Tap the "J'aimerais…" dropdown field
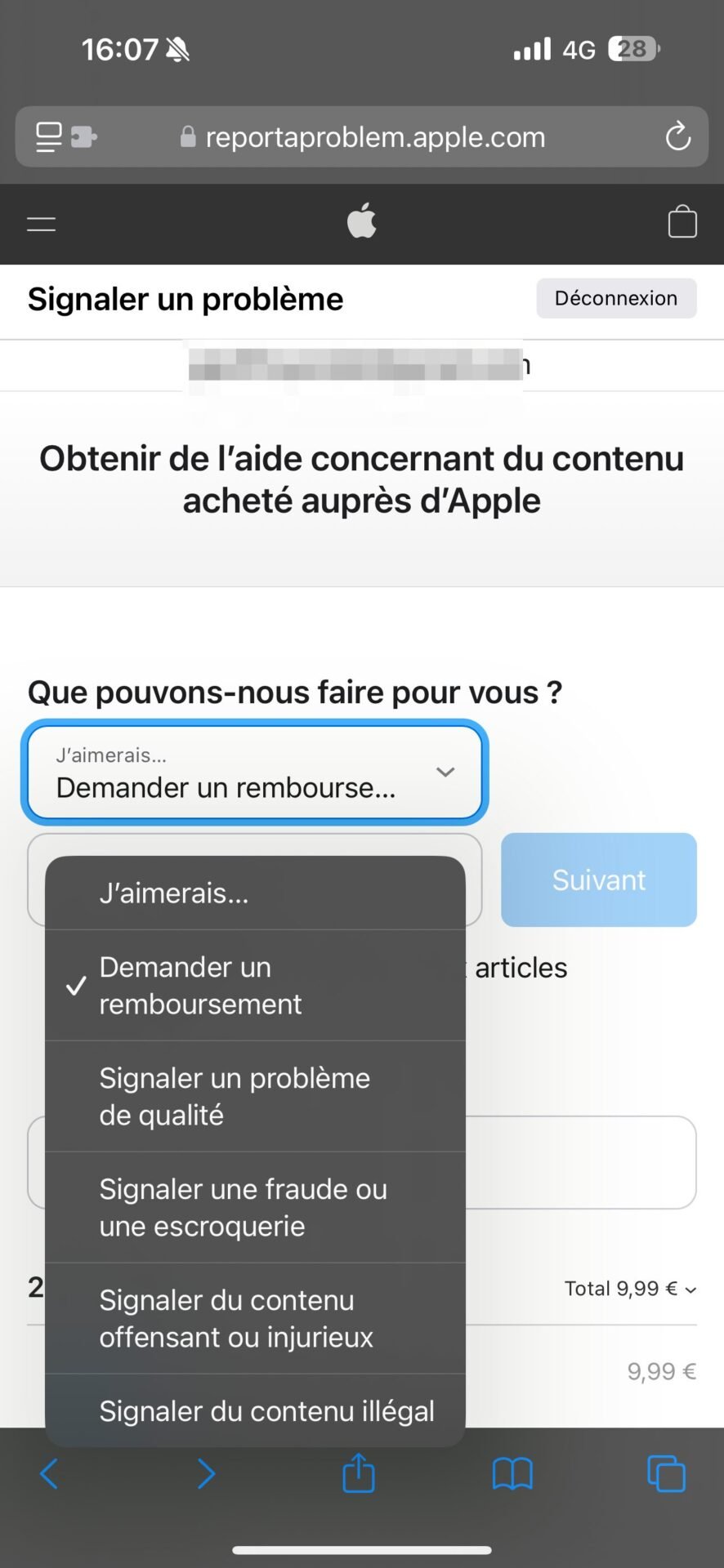 [254, 773]
